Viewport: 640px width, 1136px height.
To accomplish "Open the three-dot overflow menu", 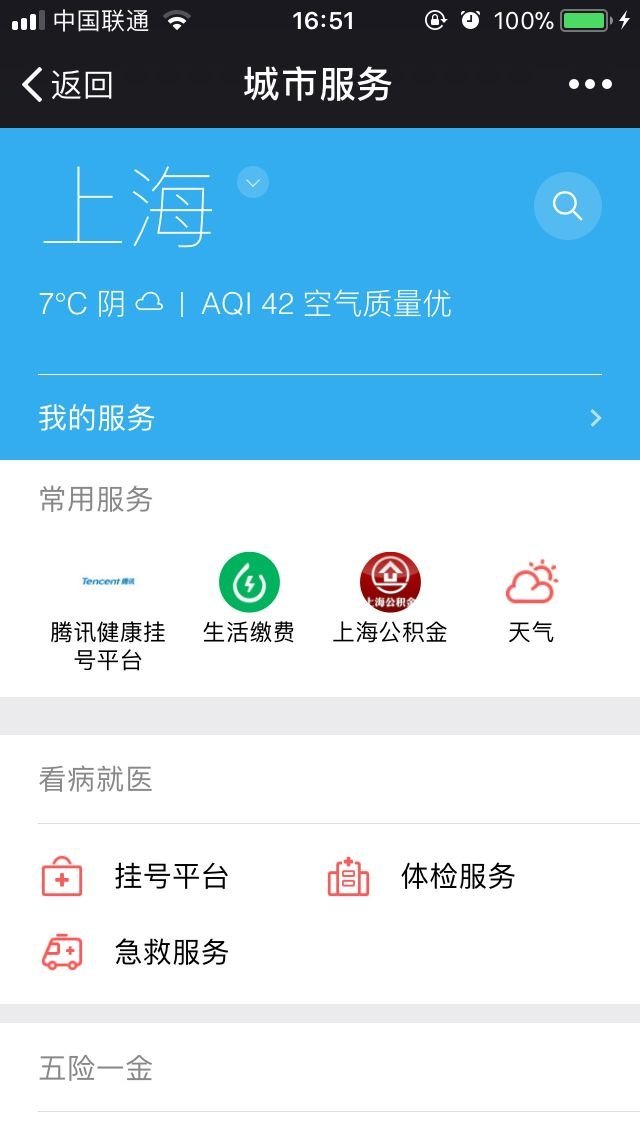I will [590, 85].
